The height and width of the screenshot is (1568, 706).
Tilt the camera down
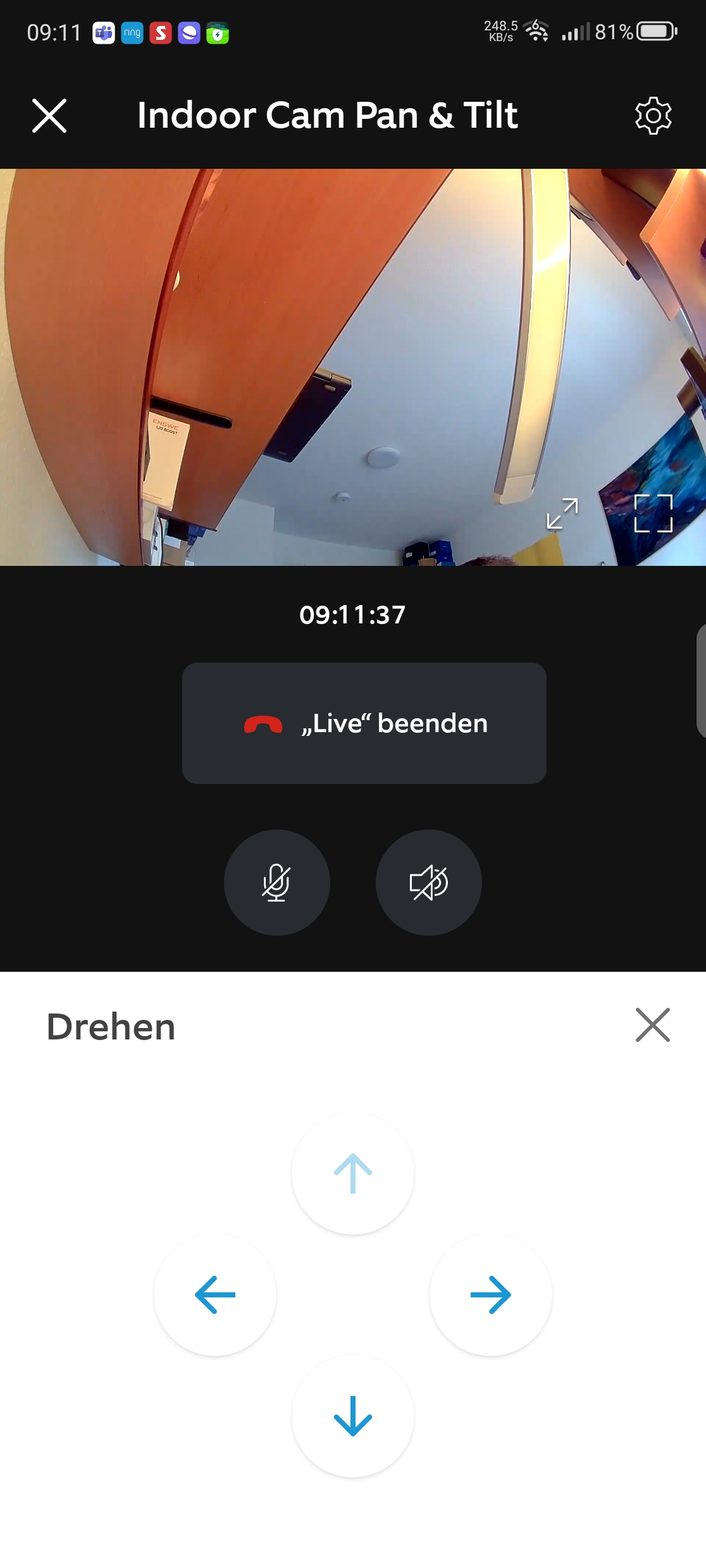[353, 1416]
